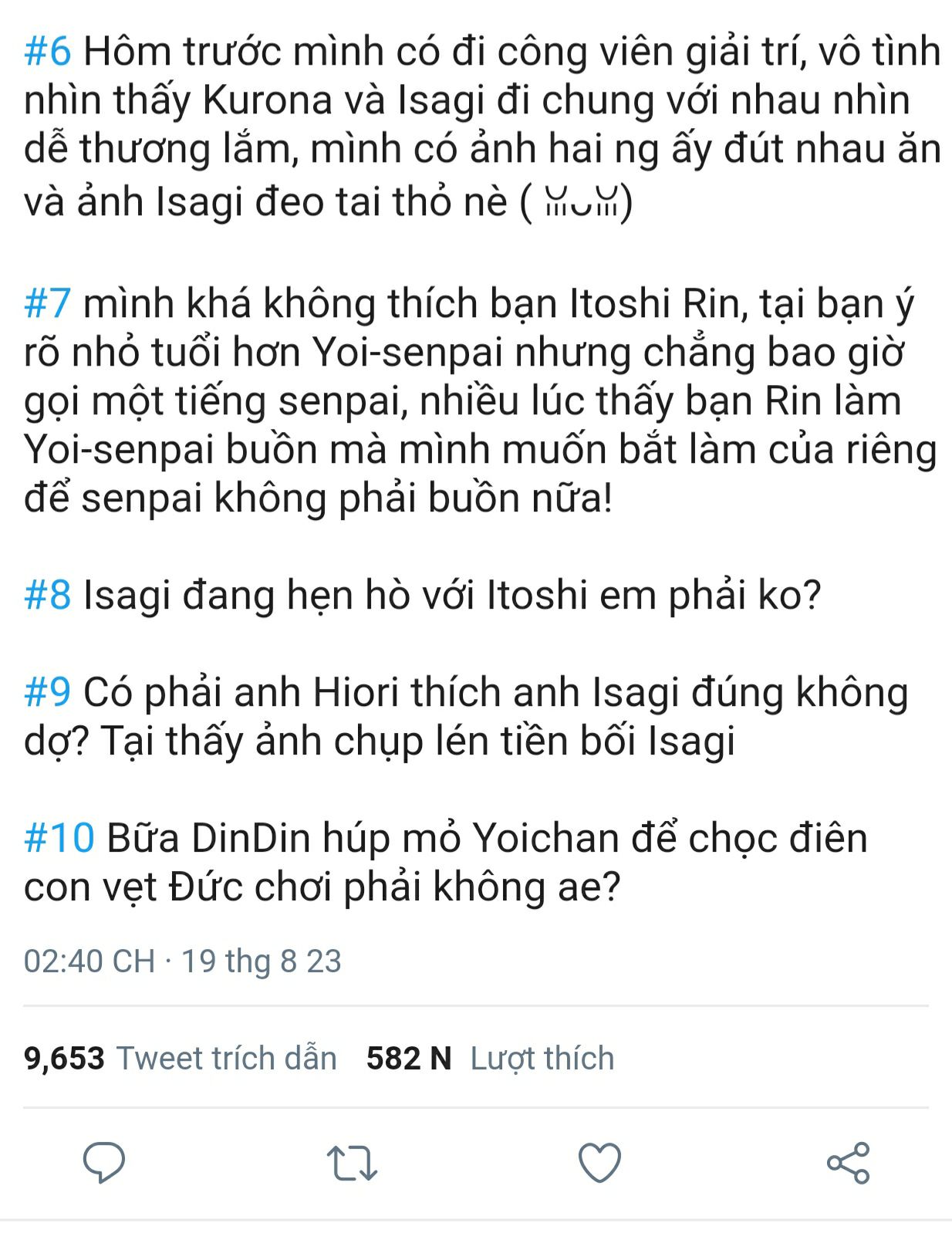
Task: Open the #9 hashtag link
Action: click(48, 692)
